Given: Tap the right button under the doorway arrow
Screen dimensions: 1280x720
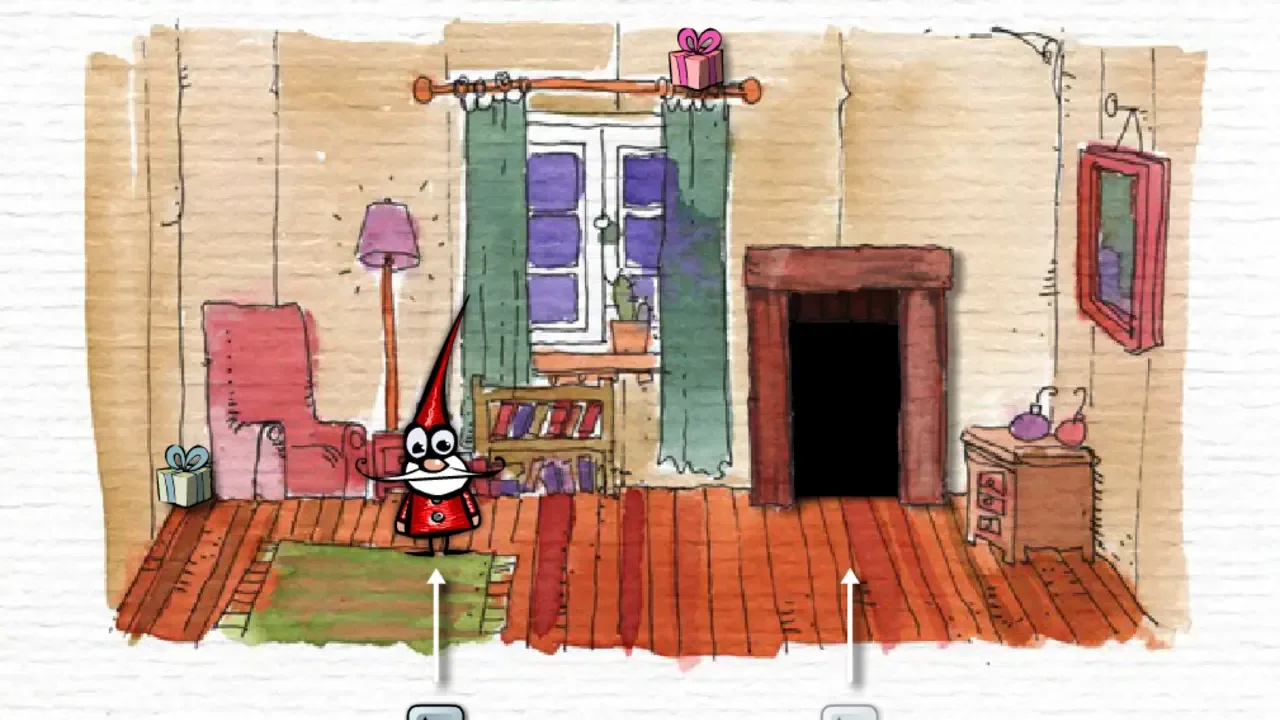Looking at the screenshot, I should (x=849, y=712).
